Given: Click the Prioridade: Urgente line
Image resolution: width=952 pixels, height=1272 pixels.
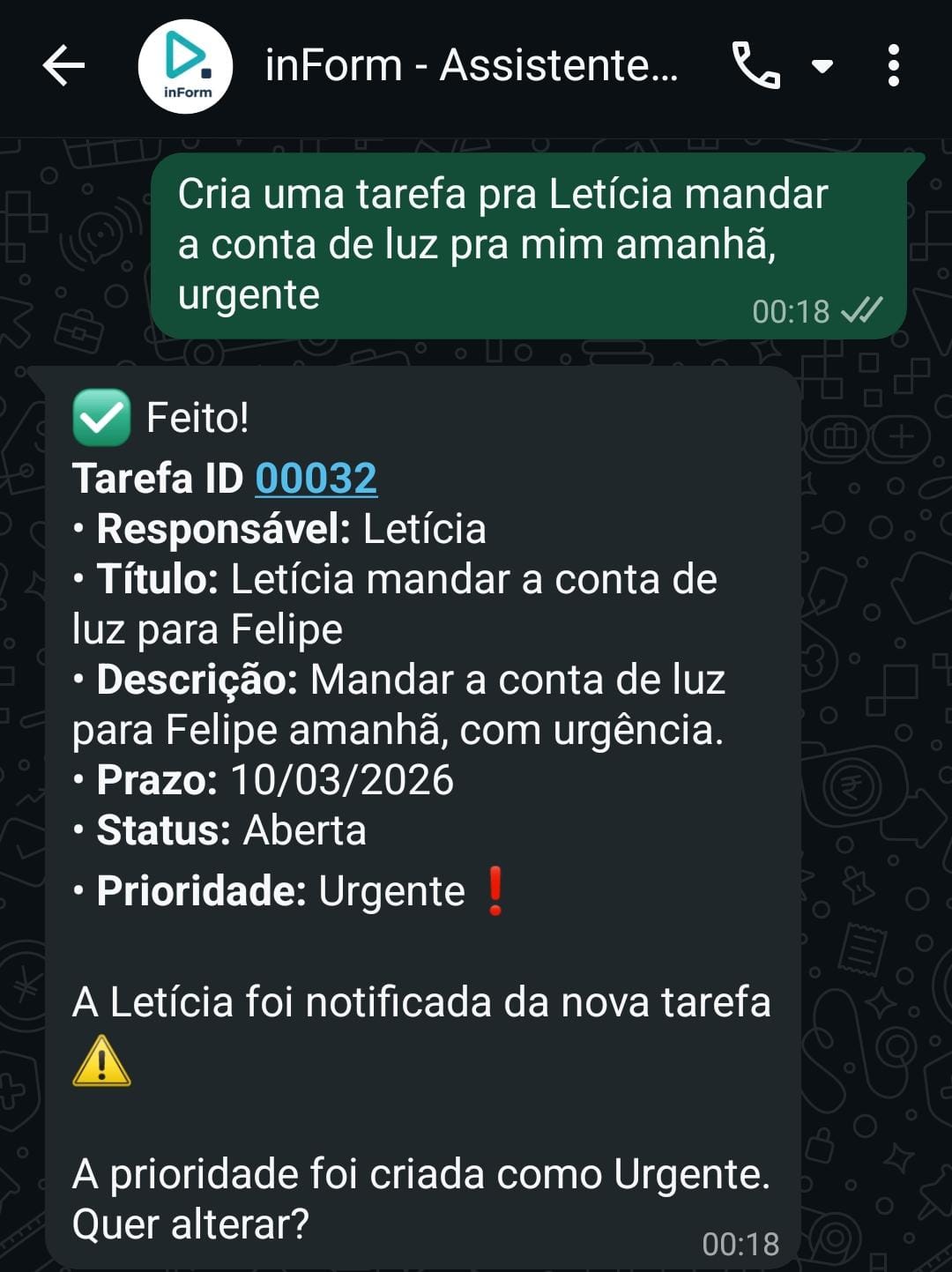Looking at the screenshot, I should [264, 890].
